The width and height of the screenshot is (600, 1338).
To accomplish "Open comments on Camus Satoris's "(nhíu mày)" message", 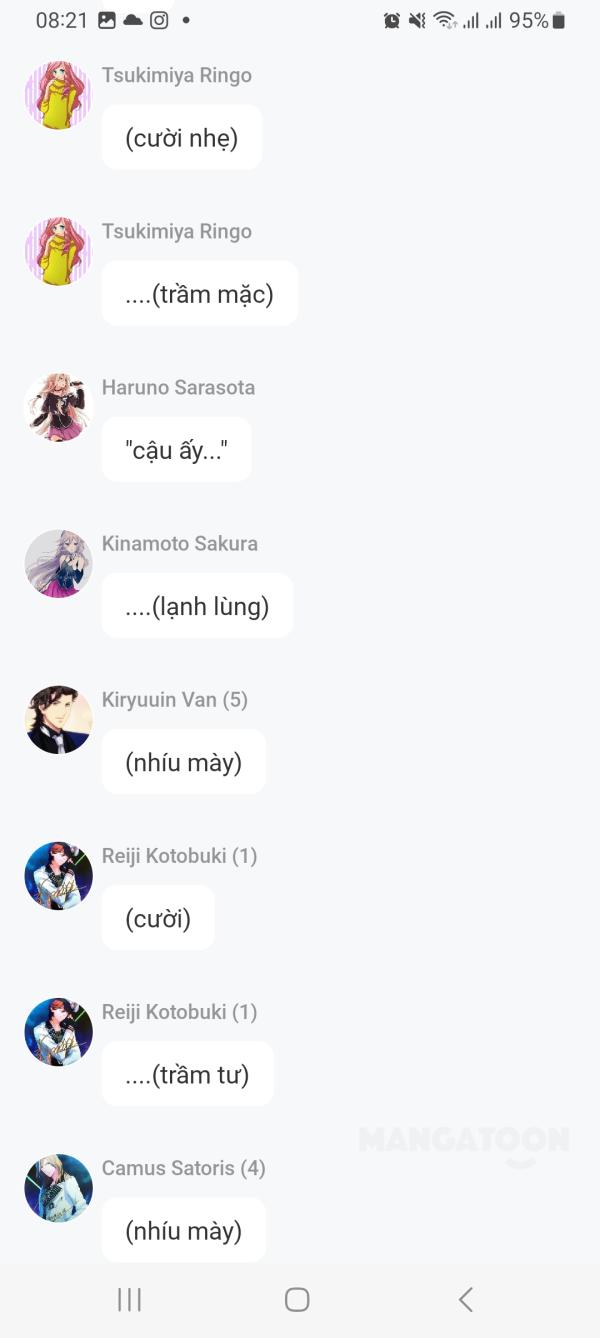I will pos(252,1168).
